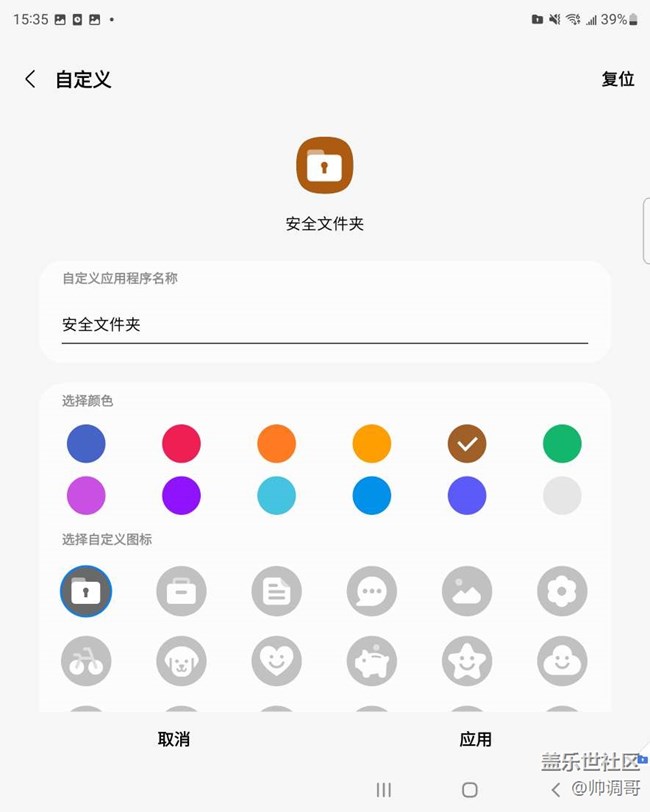Choose the cyan color swatch
The height and width of the screenshot is (812, 650).
(x=276, y=495)
